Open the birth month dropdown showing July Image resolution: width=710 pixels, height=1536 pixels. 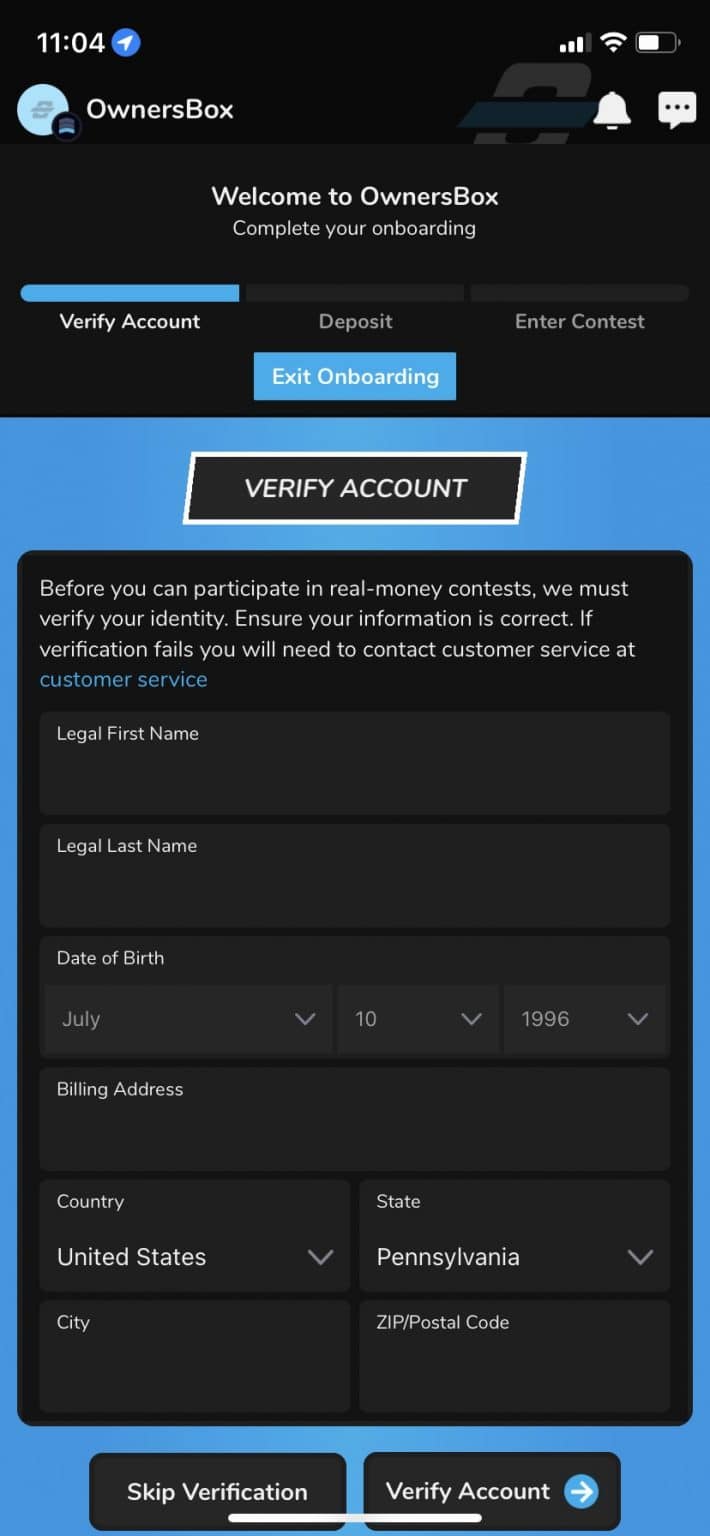tap(188, 1019)
